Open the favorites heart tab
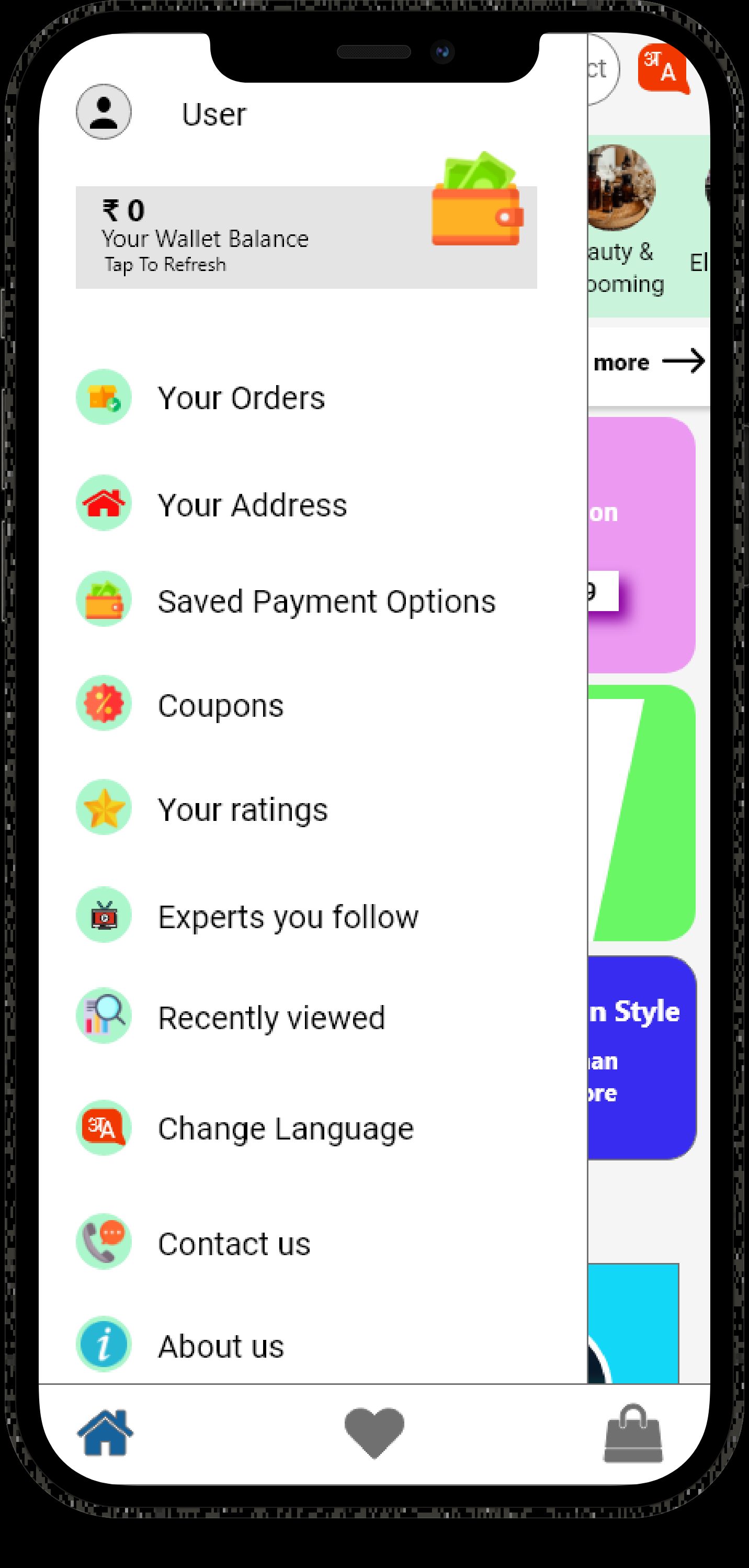This screenshot has height=1568, width=749. pos(374,1433)
